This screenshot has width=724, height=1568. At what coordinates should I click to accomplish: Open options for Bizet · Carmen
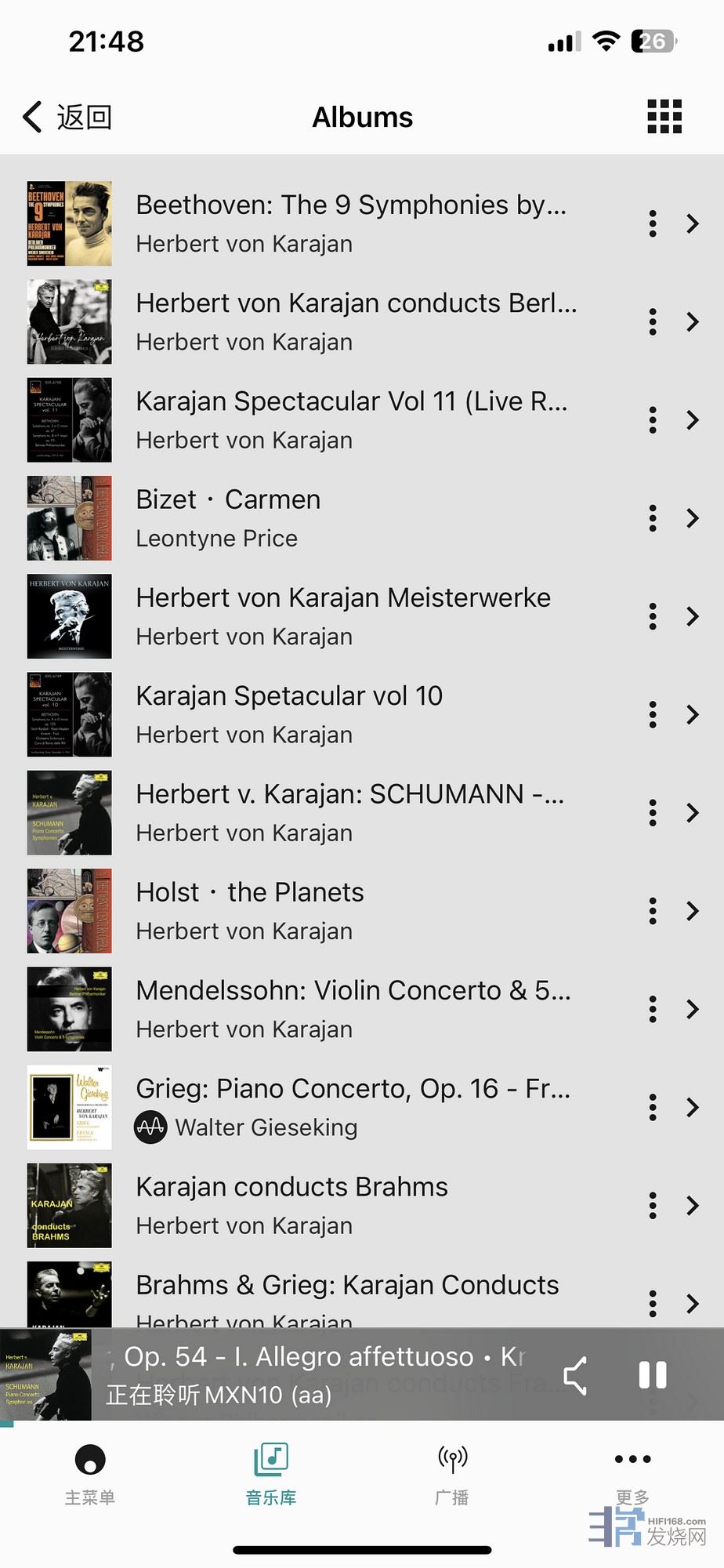tap(652, 518)
